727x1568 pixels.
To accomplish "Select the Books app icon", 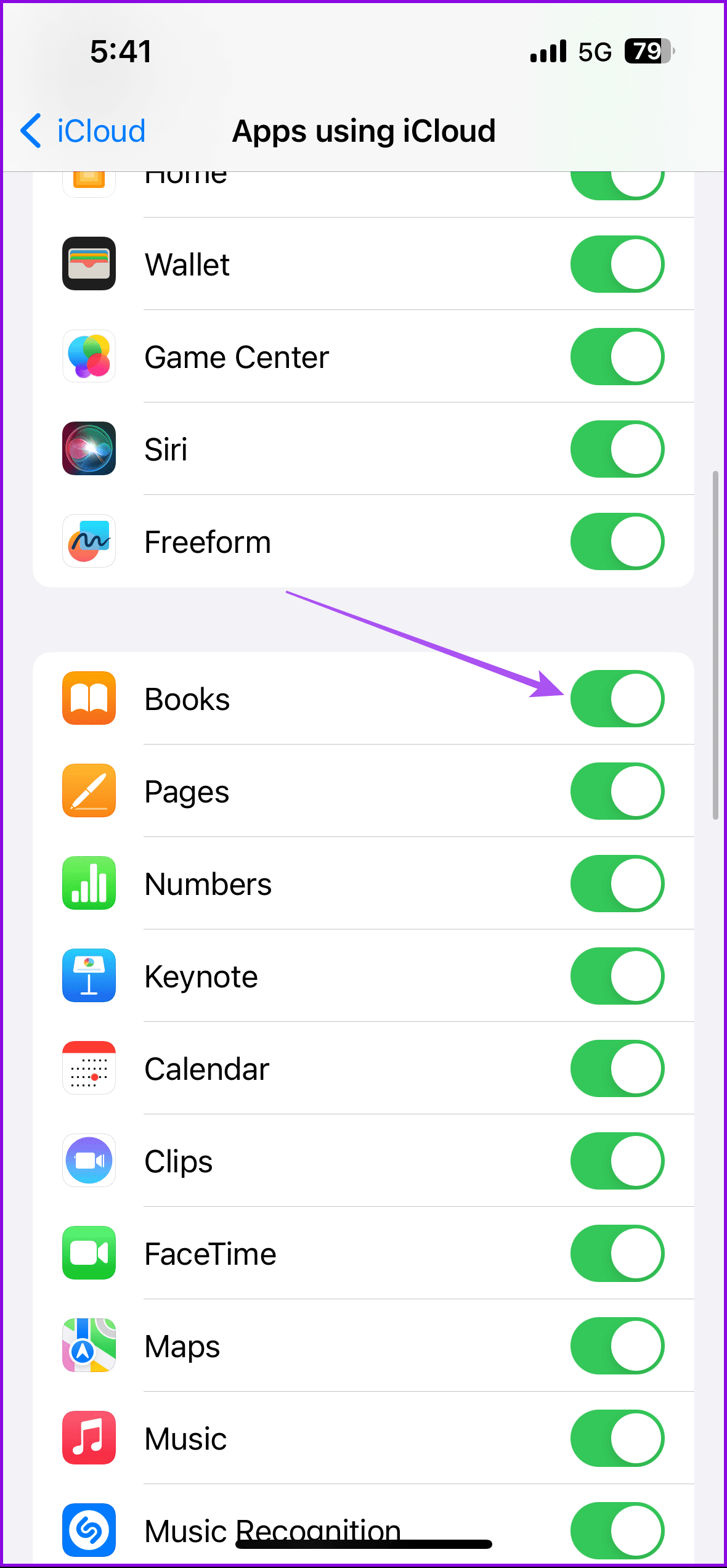I will coord(89,699).
